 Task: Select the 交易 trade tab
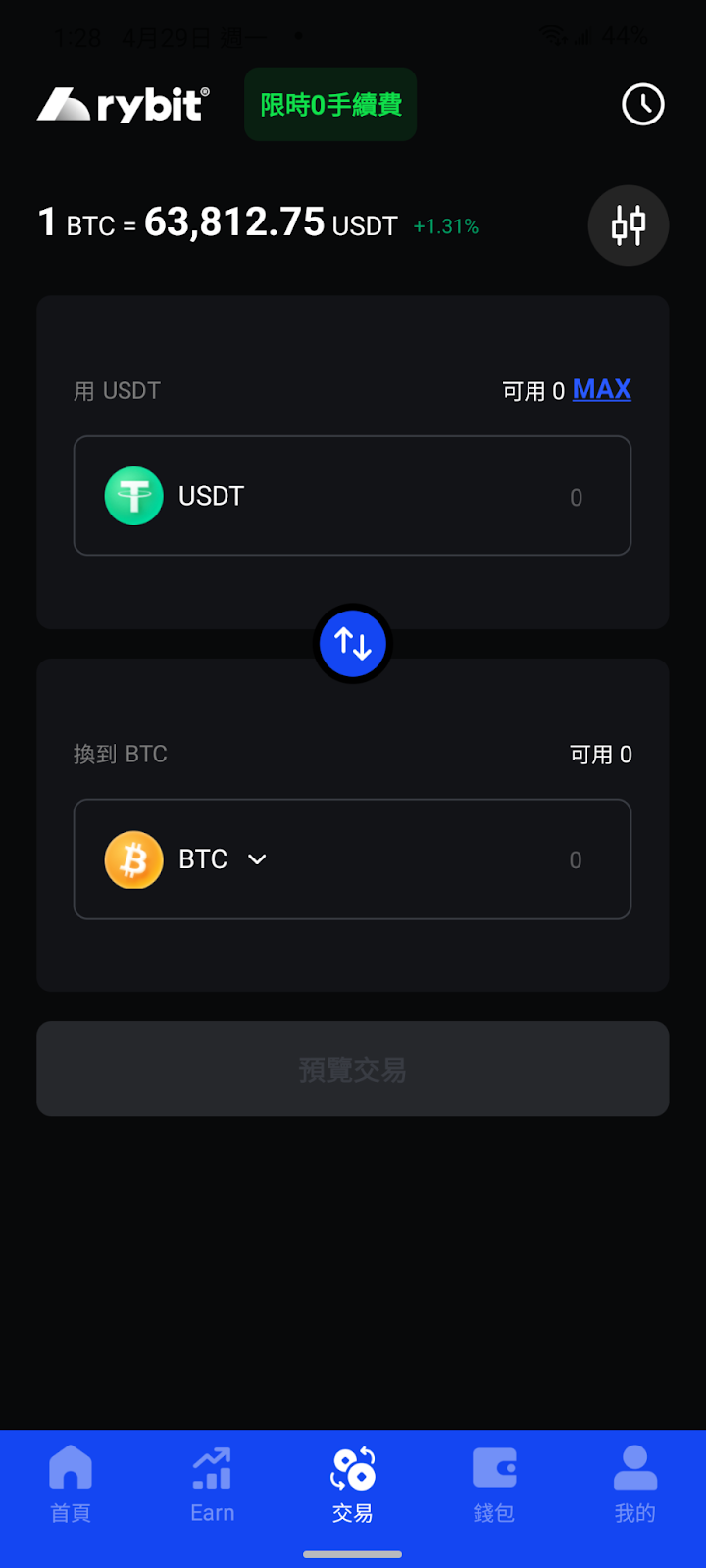click(353, 1485)
